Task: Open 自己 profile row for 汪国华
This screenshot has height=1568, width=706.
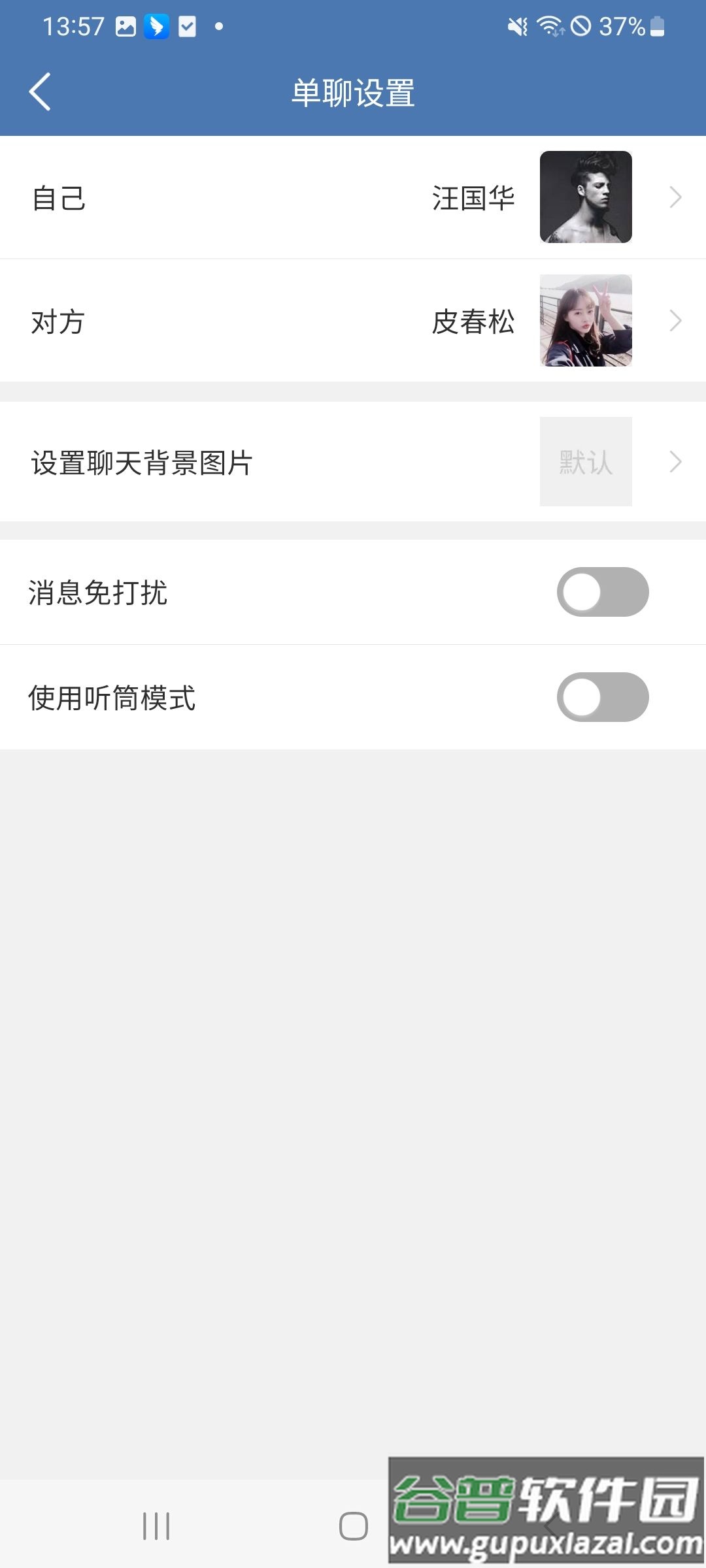Action: [x=353, y=197]
